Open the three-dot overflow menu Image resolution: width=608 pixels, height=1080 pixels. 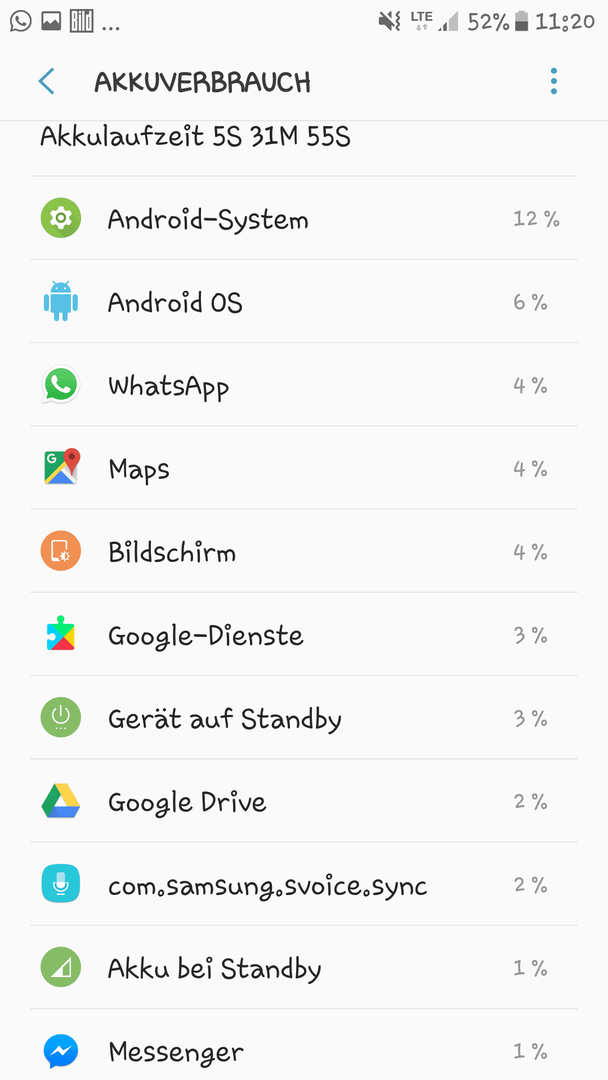tap(554, 81)
